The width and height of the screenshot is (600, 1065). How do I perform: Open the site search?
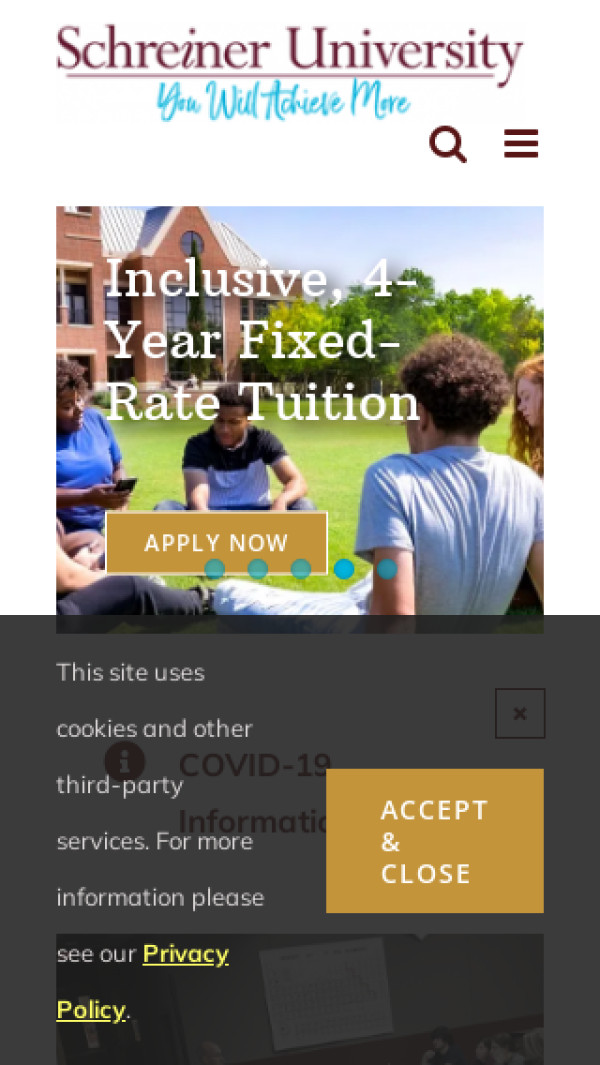pyautogui.click(x=448, y=145)
